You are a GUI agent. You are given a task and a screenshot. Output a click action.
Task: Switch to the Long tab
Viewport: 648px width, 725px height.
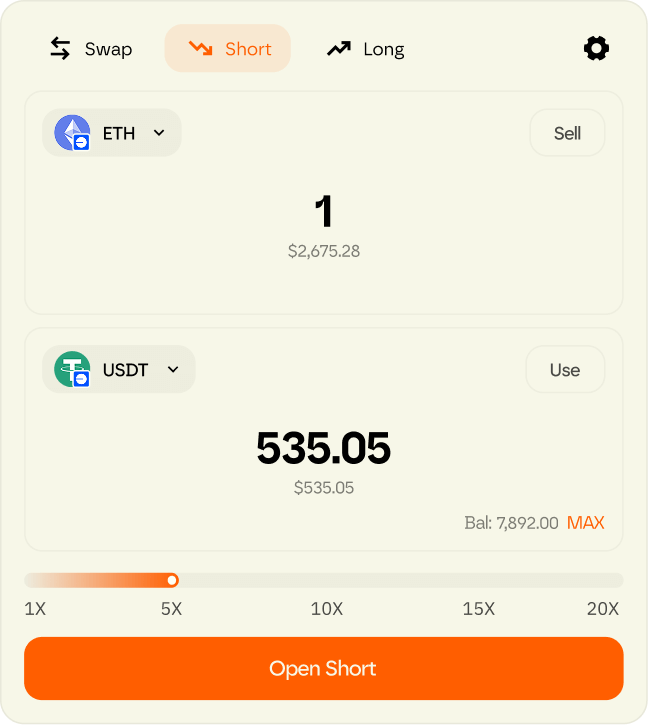pyautogui.click(x=365, y=49)
